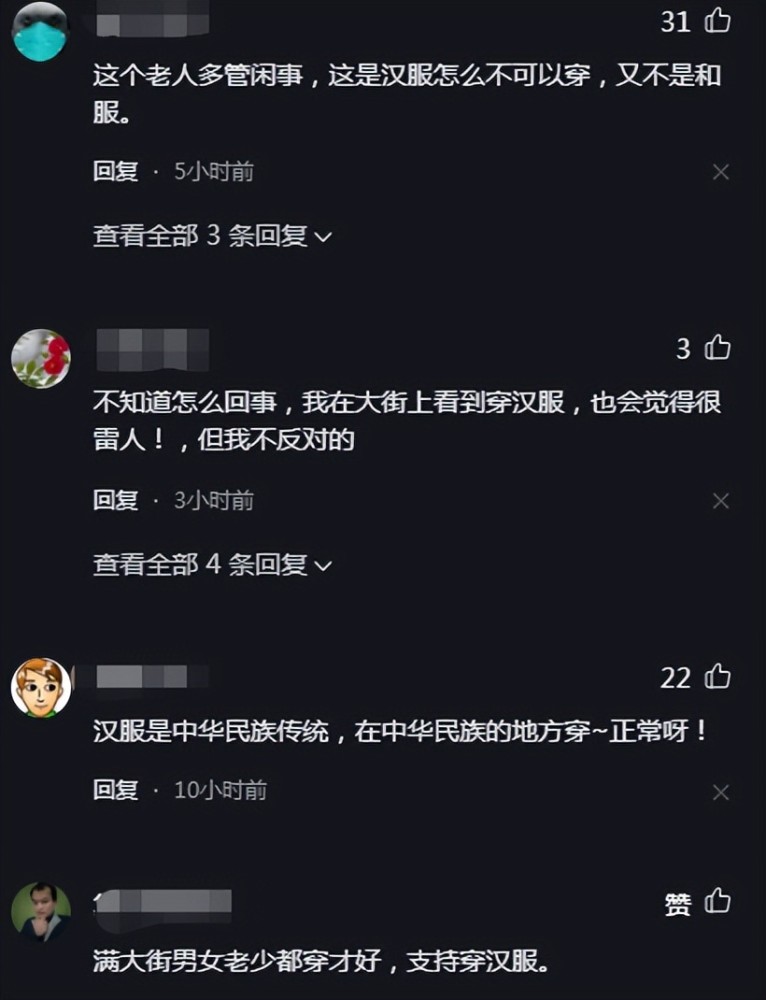
Task: Like the comment about 这个老人多管闲事
Action: coord(717,20)
